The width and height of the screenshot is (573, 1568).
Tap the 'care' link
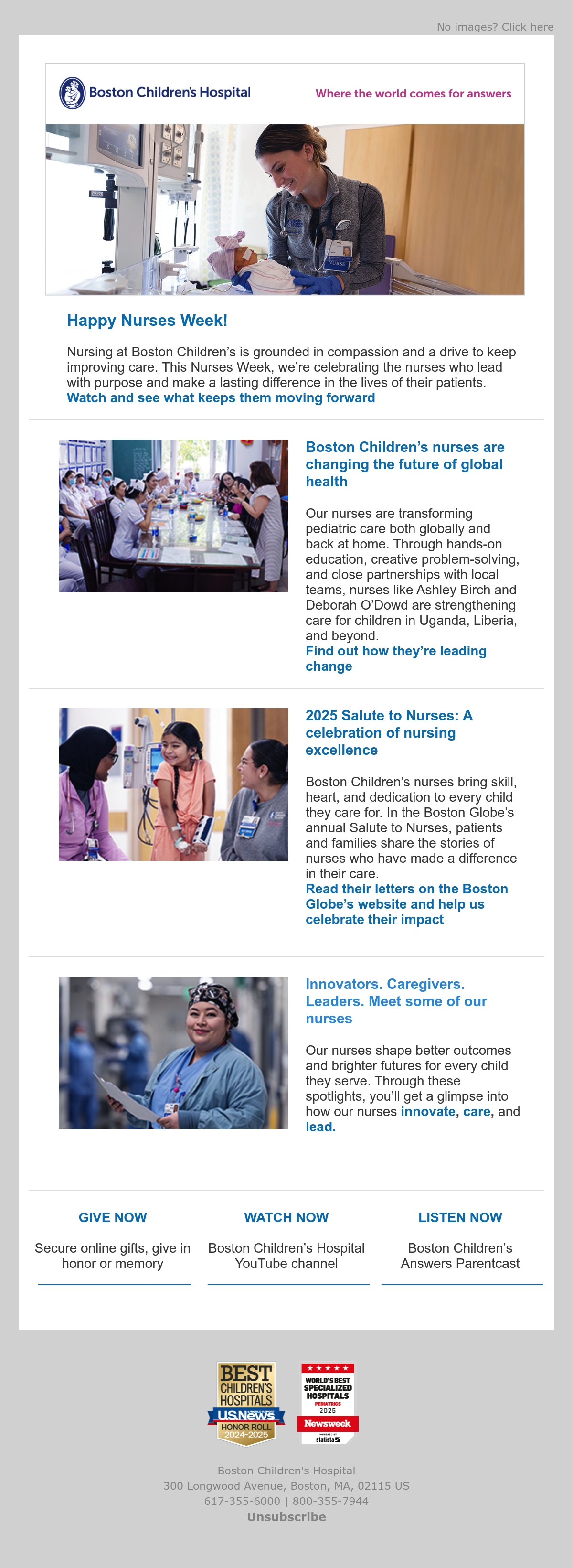tap(476, 1111)
